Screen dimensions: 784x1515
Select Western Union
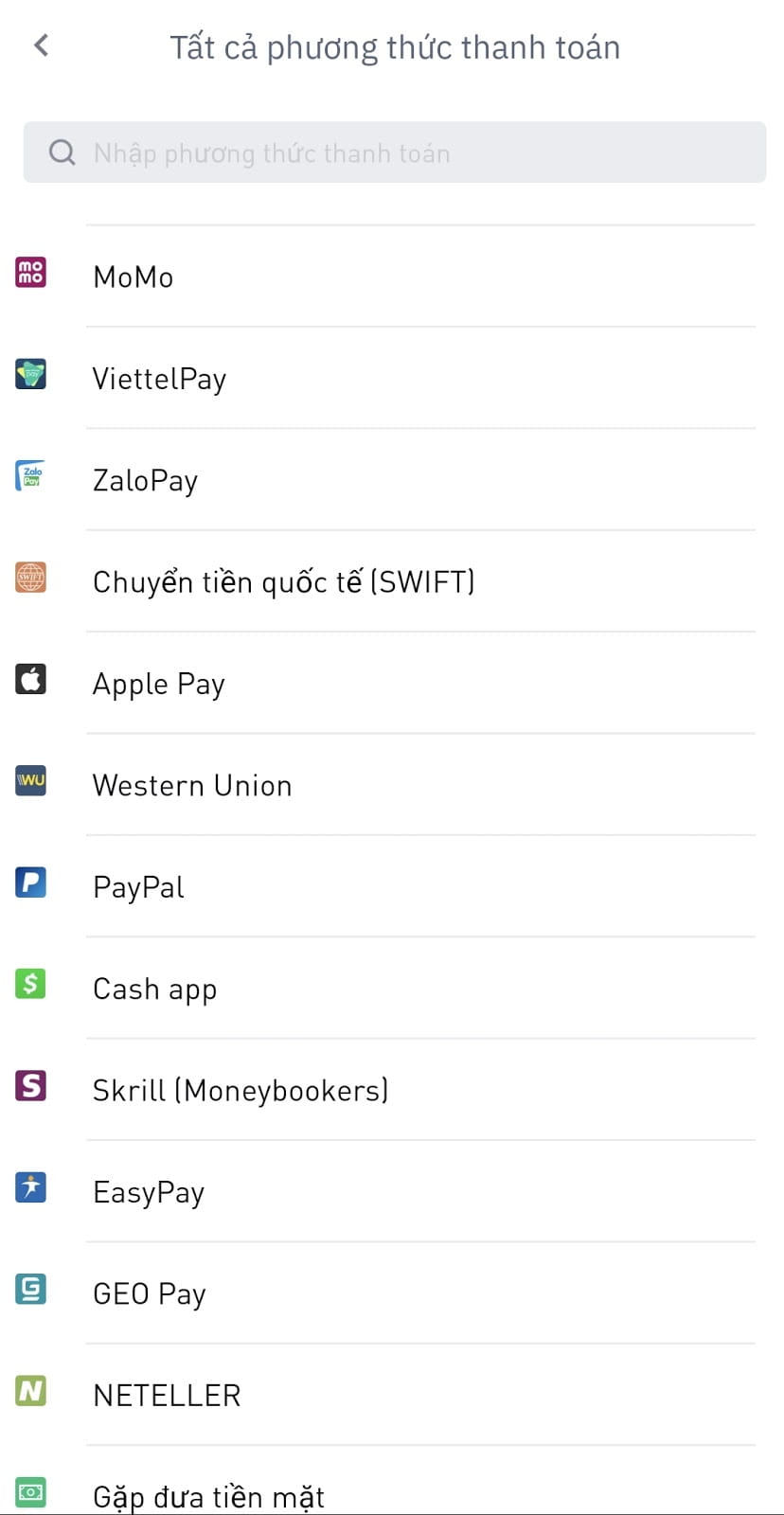click(x=392, y=785)
